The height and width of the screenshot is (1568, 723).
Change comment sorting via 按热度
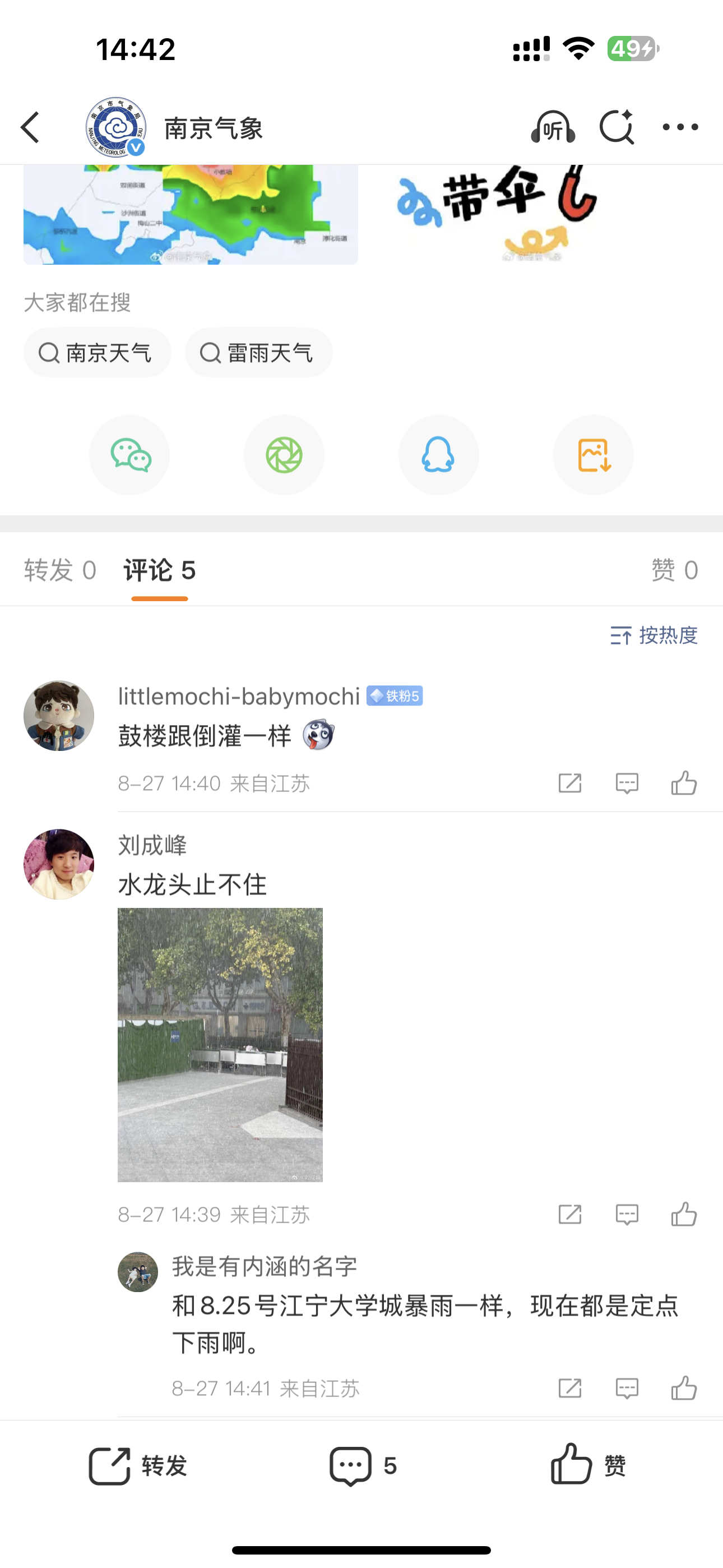654,635
